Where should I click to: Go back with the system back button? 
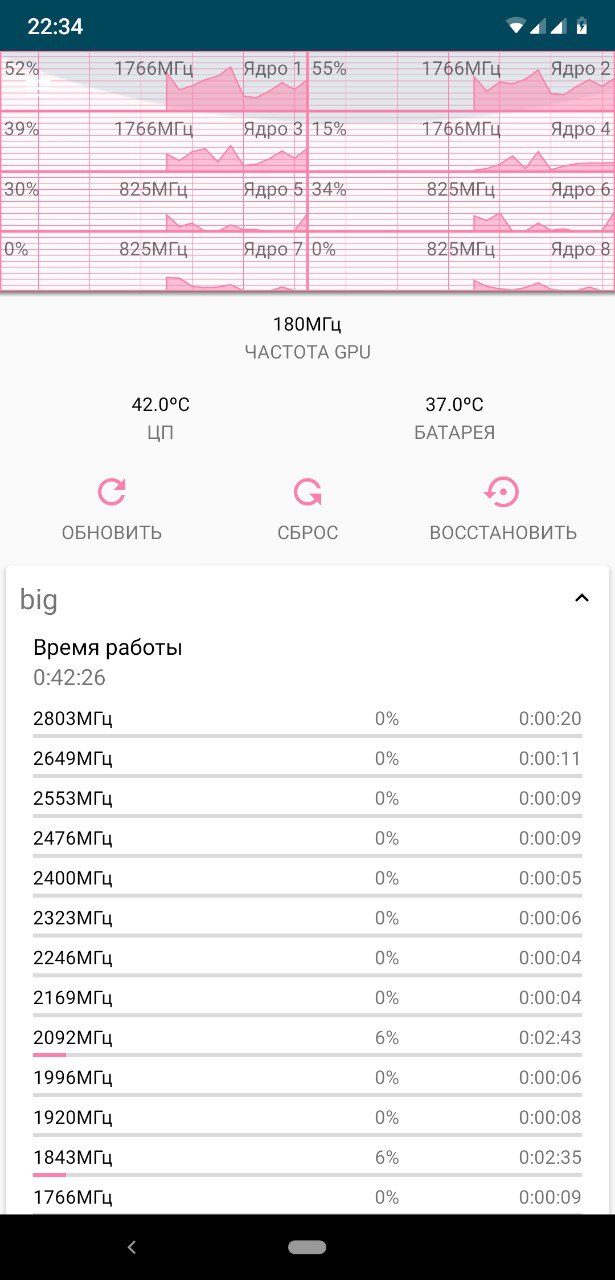click(131, 1247)
